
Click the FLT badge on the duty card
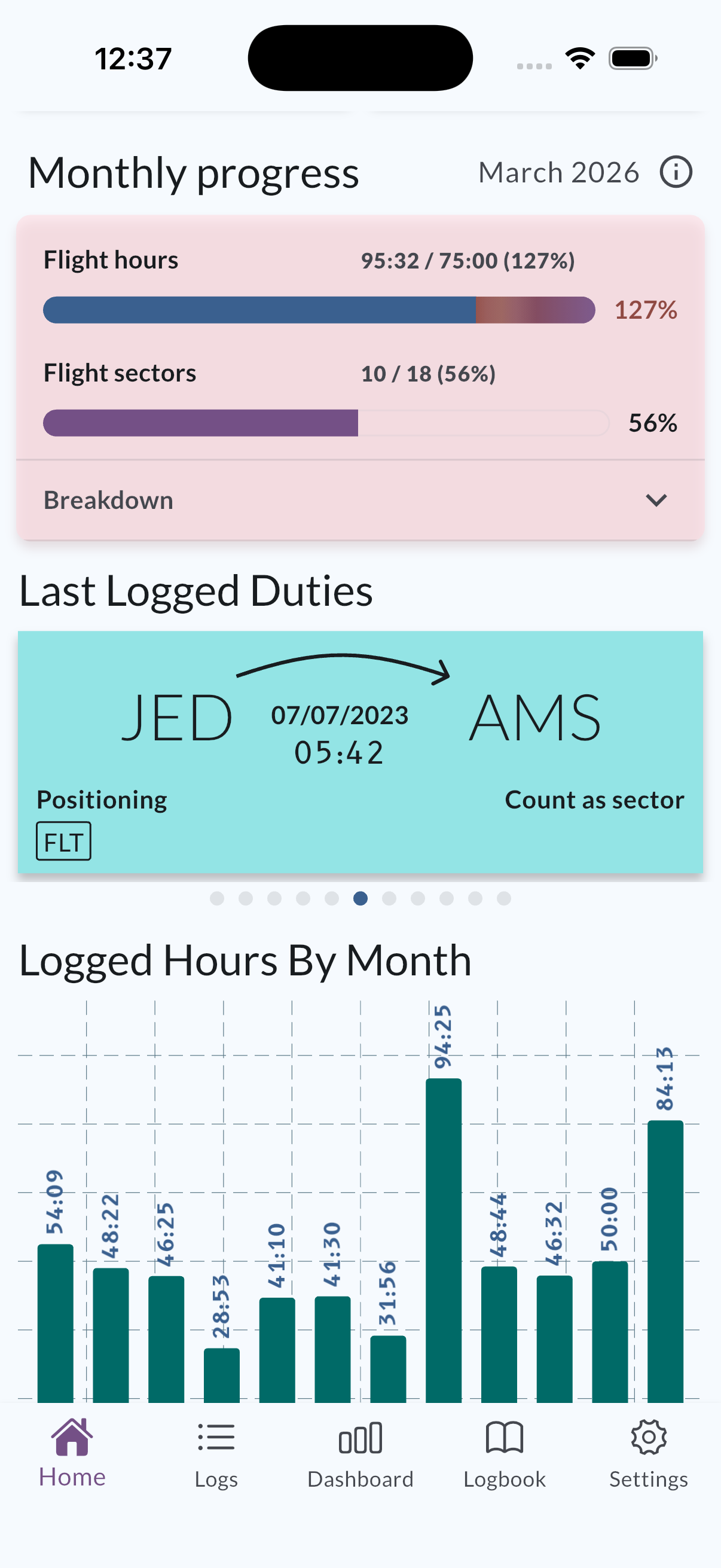click(x=63, y=843)
